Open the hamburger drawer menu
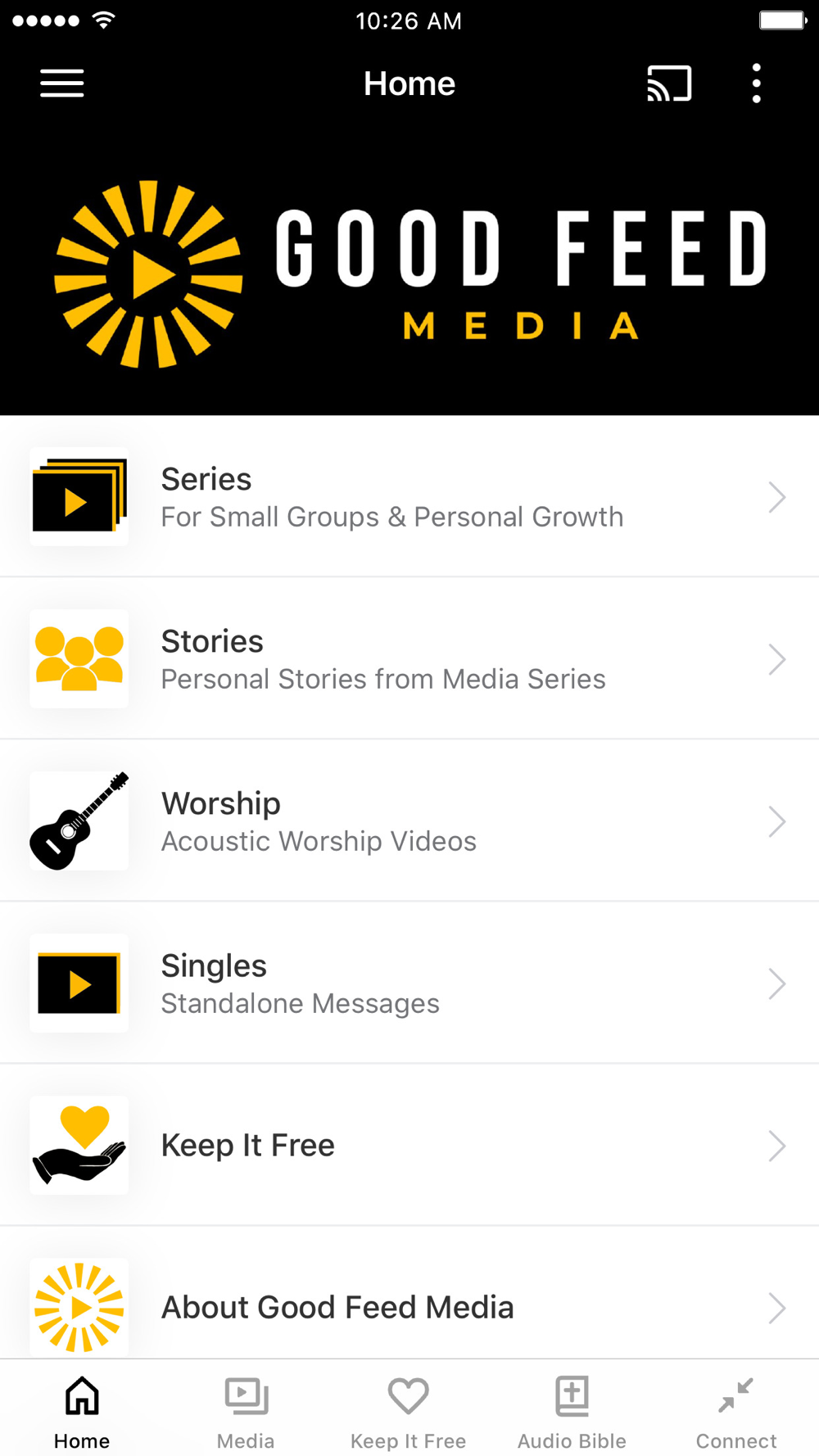Viewport: 819px width, 1456px height. 62,84
